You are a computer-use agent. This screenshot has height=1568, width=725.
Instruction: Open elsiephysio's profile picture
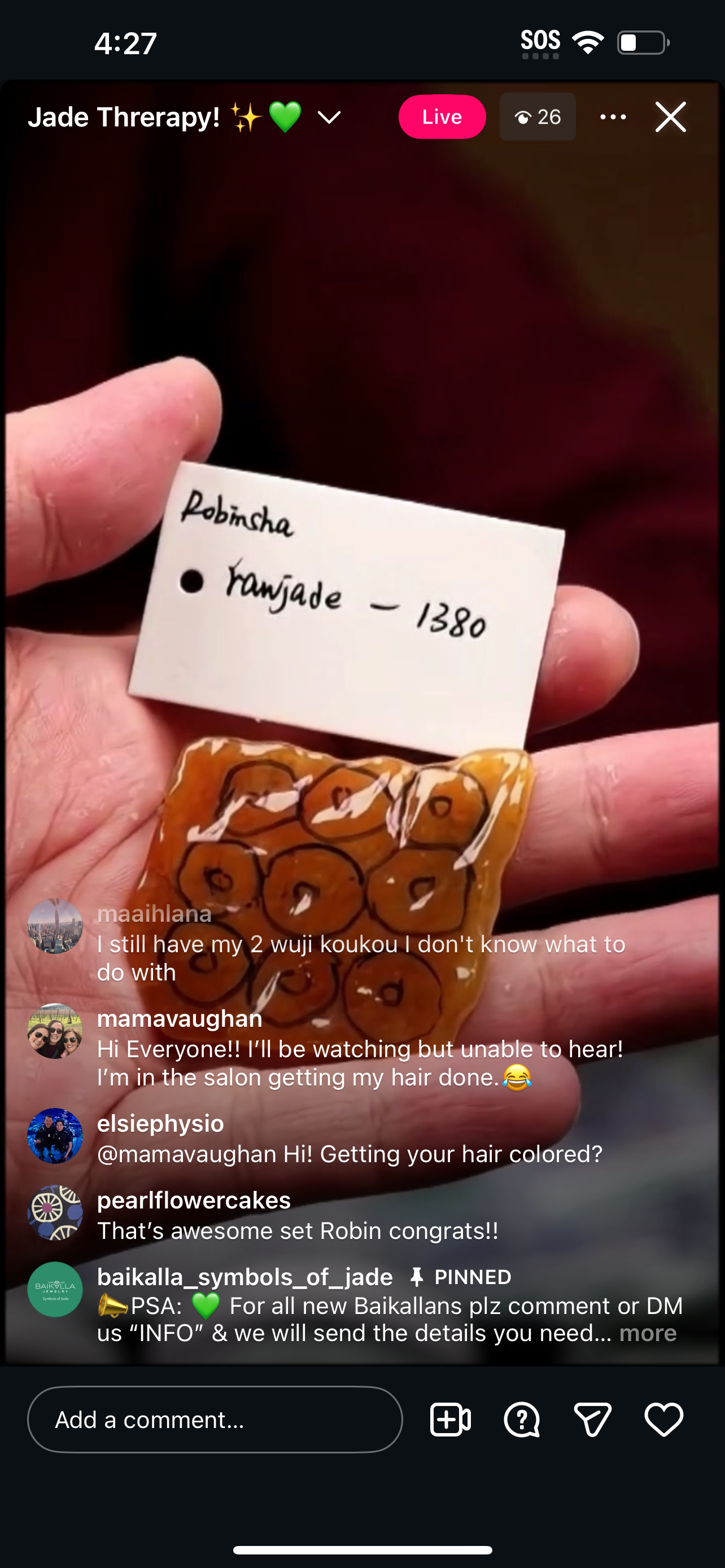[55, 1136]
